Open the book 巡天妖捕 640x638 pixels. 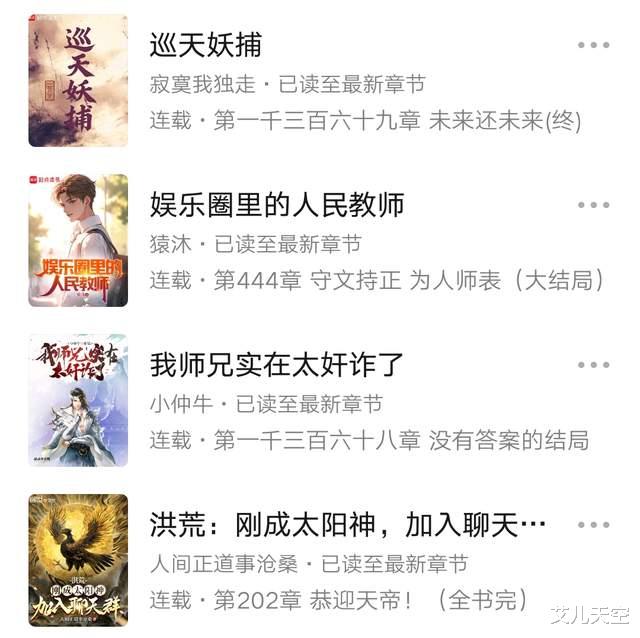(x=205, y=46)
